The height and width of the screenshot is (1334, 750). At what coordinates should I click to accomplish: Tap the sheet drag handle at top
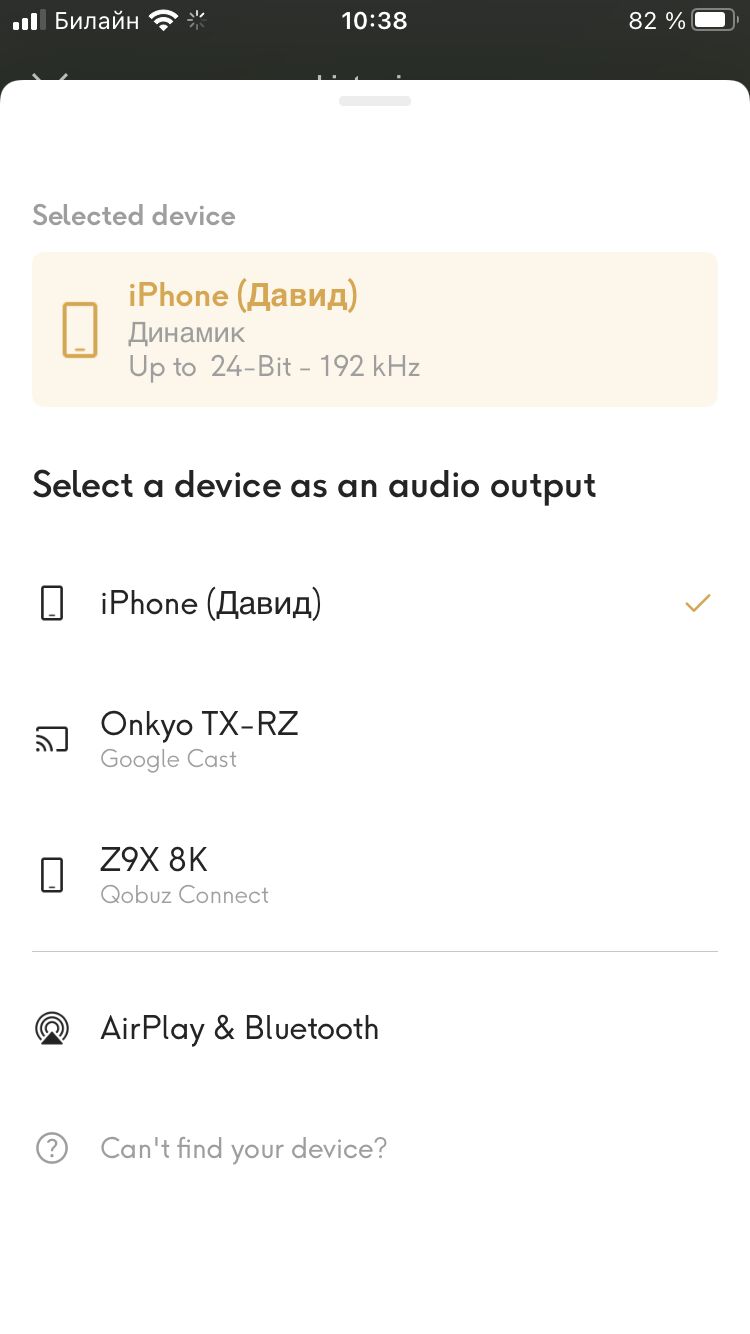(x=375, y=101)
